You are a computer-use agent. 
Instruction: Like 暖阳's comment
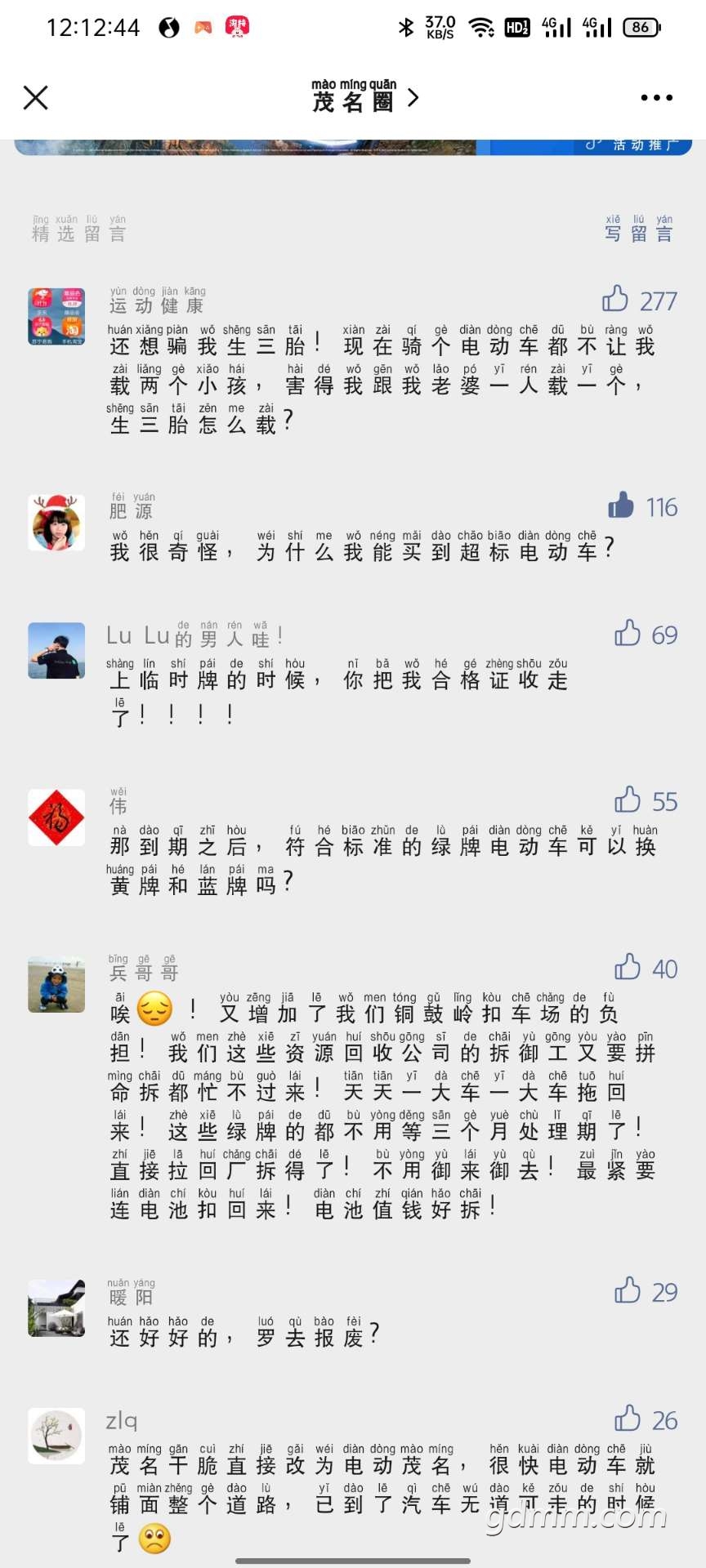click(x=627, y=1291)
